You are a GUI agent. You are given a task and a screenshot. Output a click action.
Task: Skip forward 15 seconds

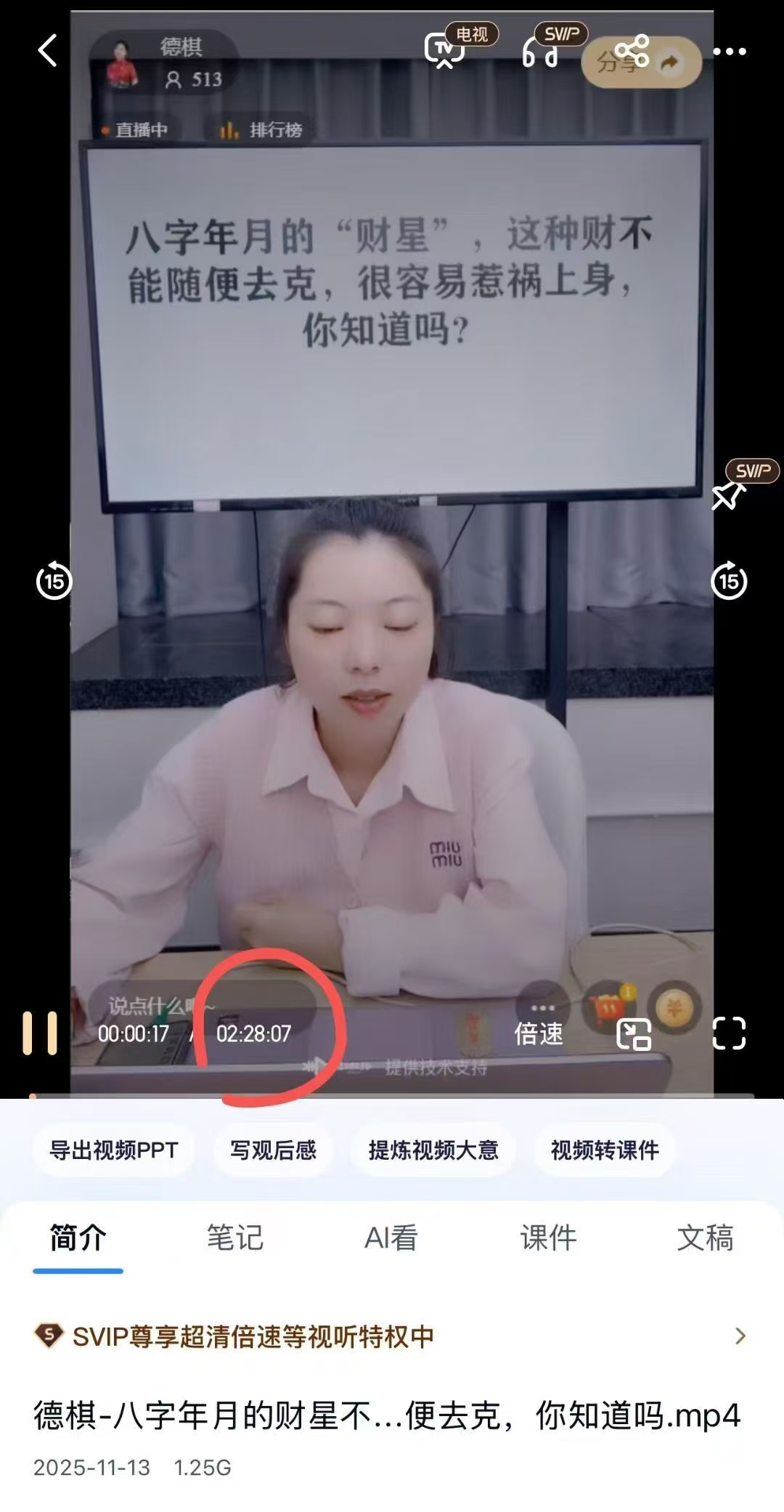pyautogui.click(x=729, y=581)
